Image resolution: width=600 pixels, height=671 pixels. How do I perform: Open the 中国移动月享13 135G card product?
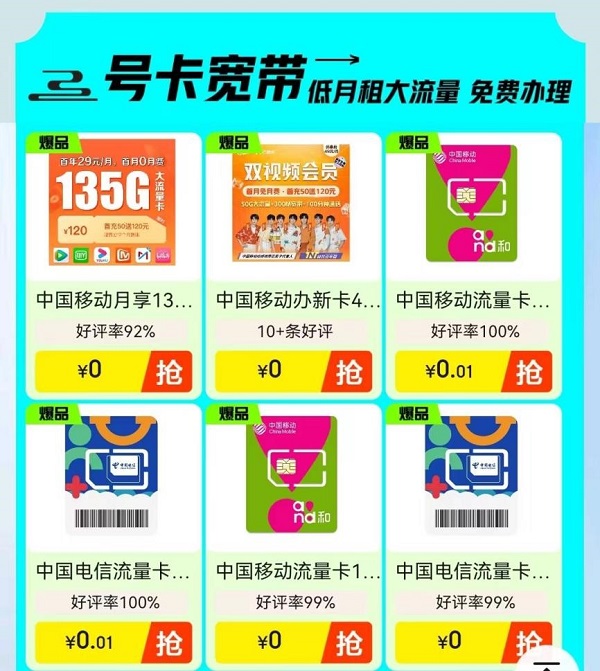(x=112, y=204)
